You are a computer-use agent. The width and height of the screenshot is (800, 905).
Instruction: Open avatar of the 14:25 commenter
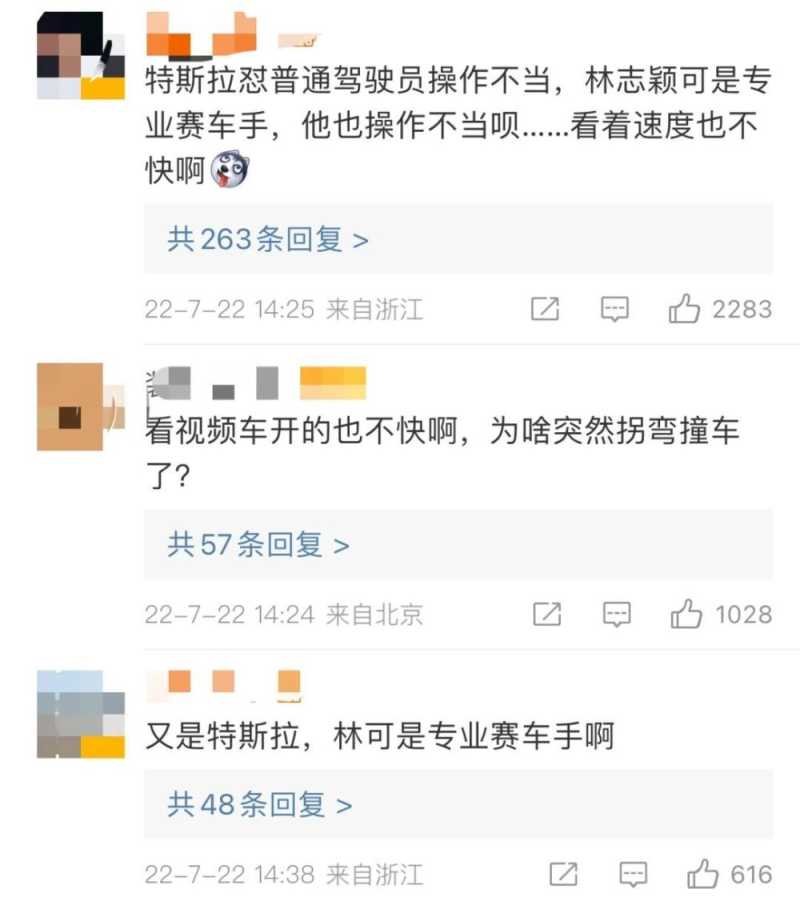coord(80,56)
